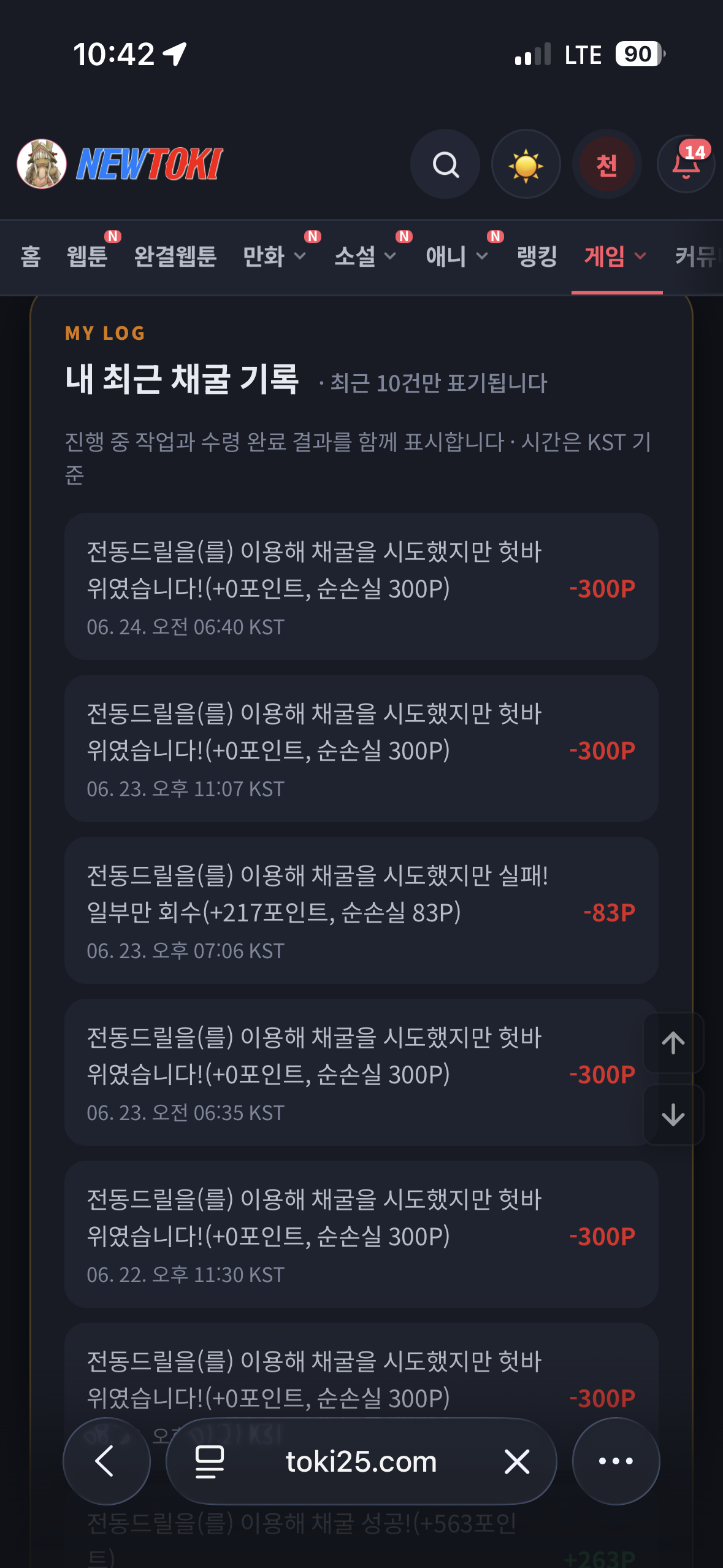Expand the 게임 dropdown menu
The width and height of the screenshot is (723, 1568).
tap(616, 256)
